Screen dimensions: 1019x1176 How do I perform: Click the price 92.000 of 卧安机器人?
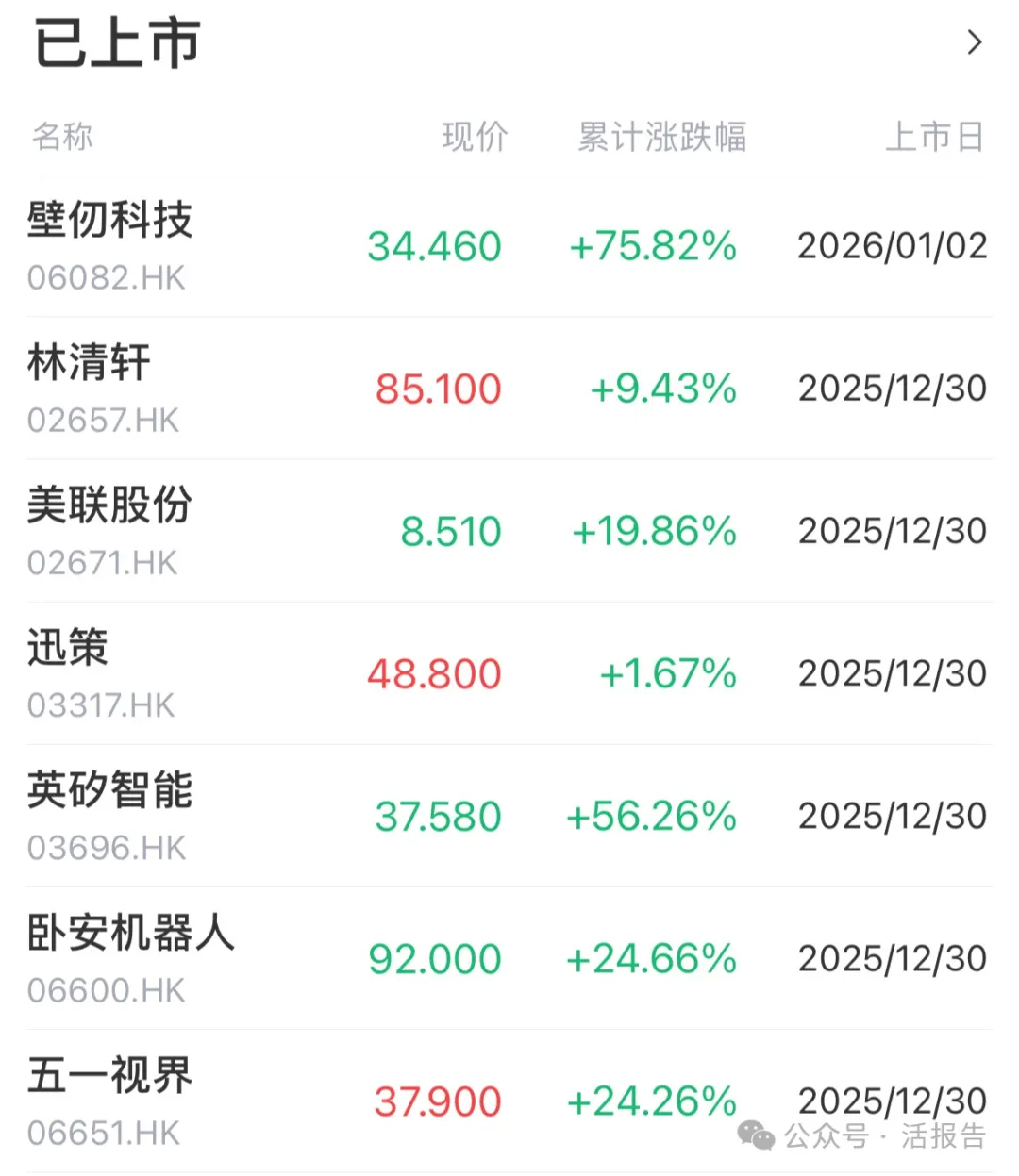coord(434,958)
